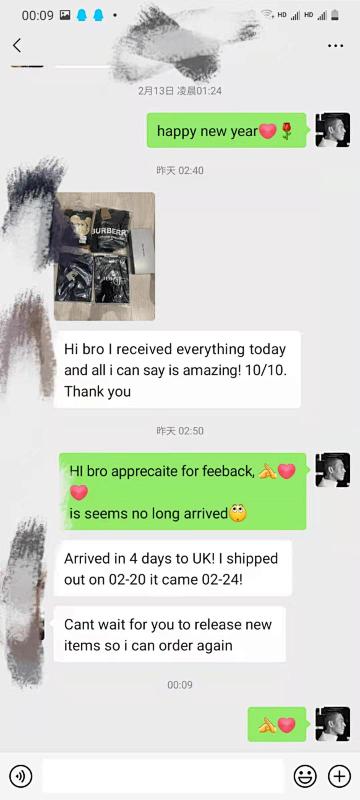Go back to the chat list

click(x=17, y=45)
